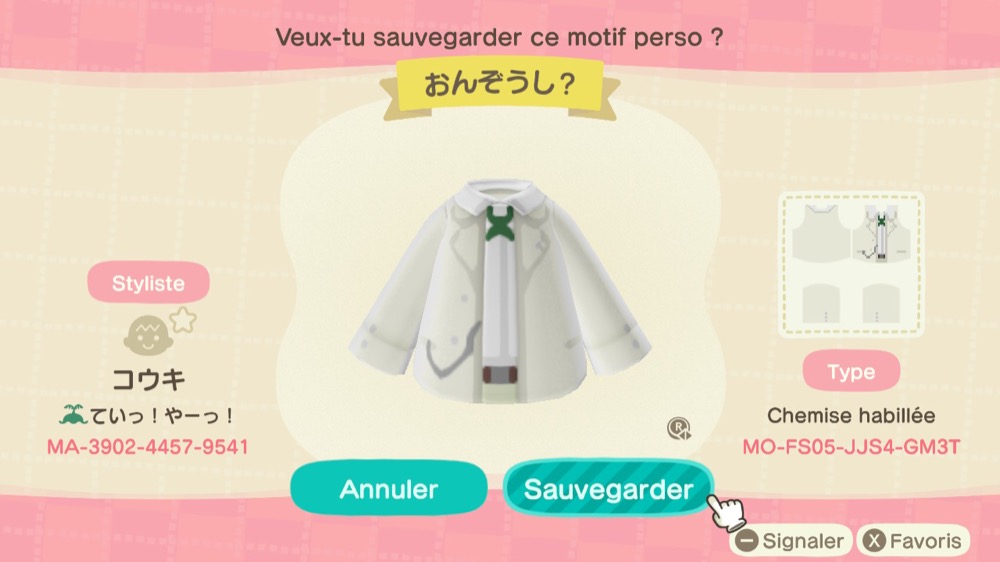Tap the Annuler button
The width and height of the screenshot is (1000, 562).
pyautogui.click(x=389, y=489)
